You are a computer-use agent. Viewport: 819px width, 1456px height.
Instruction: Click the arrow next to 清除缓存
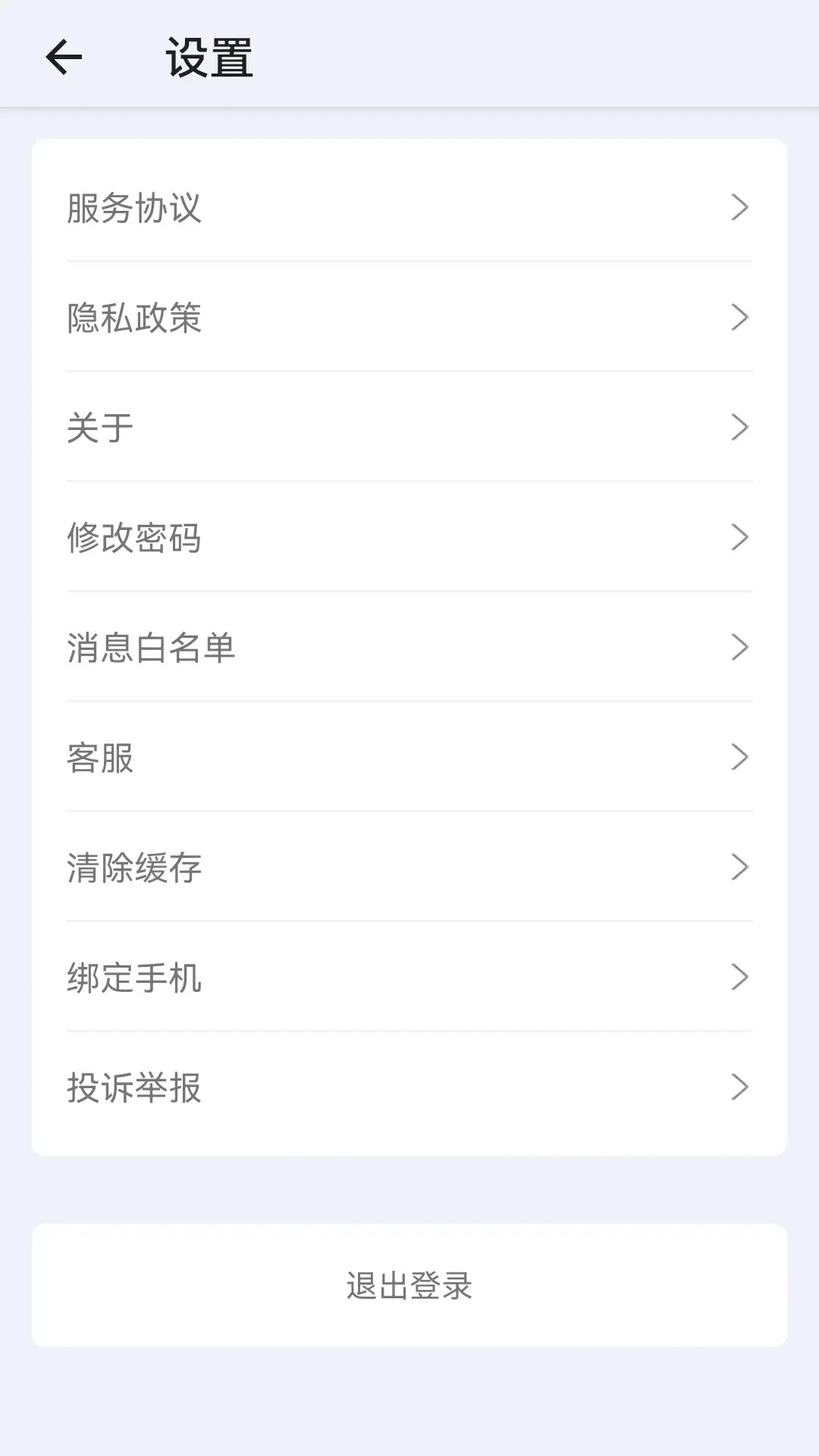click(x=740, y=868)
